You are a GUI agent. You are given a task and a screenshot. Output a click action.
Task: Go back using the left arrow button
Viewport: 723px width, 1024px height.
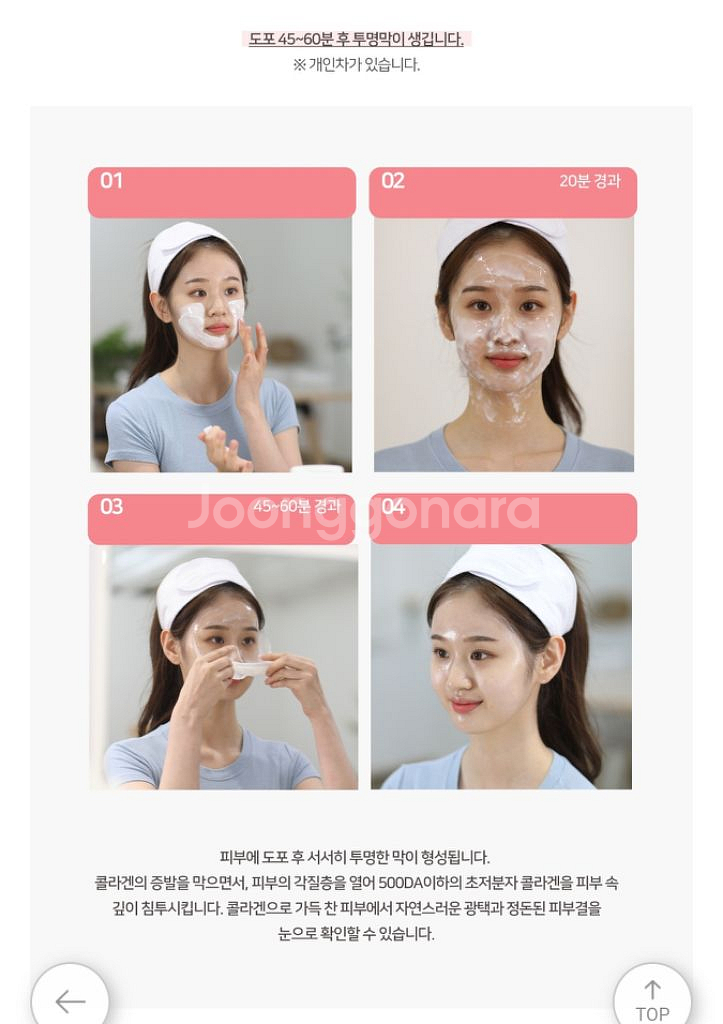pos(70,999)
